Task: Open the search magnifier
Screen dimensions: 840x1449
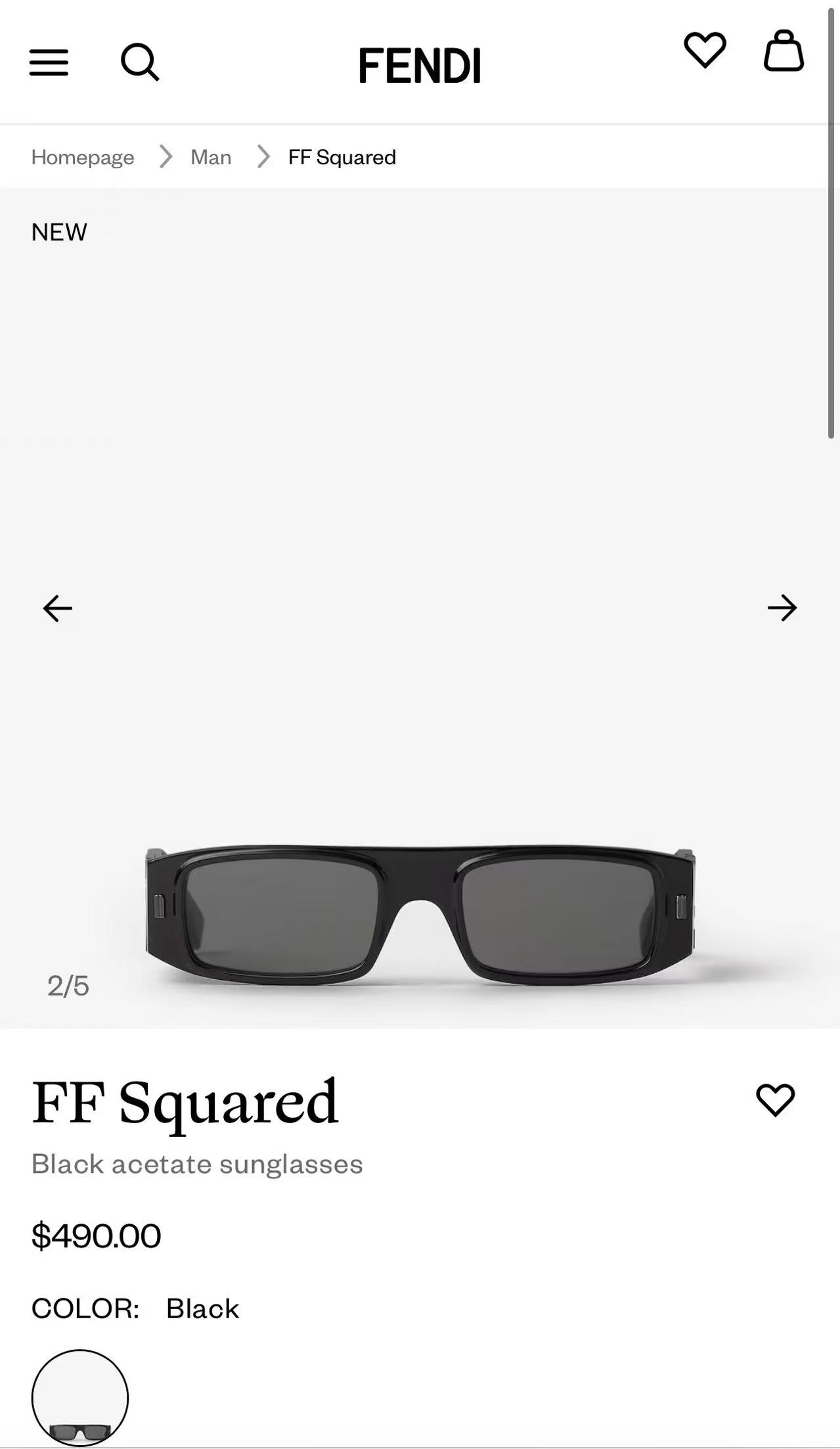Action: 140,62
